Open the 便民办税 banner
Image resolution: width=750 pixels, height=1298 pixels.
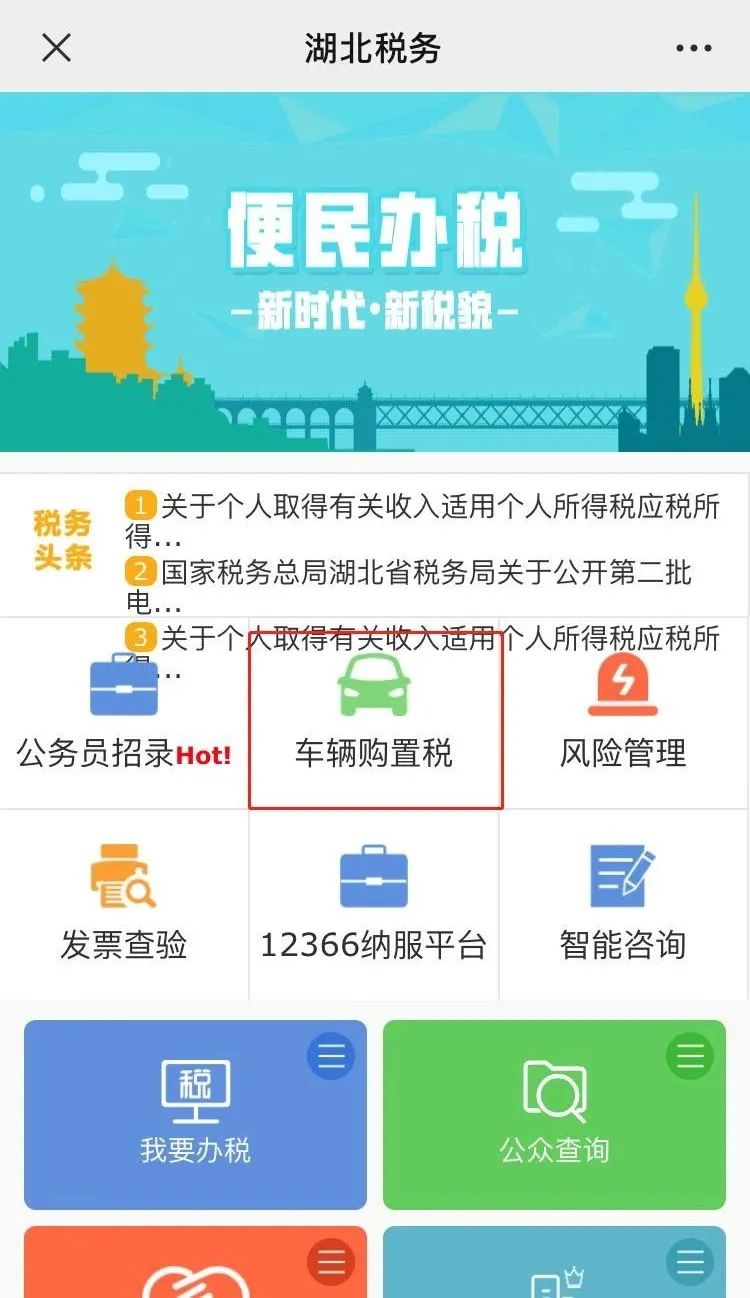pos(375,272)
